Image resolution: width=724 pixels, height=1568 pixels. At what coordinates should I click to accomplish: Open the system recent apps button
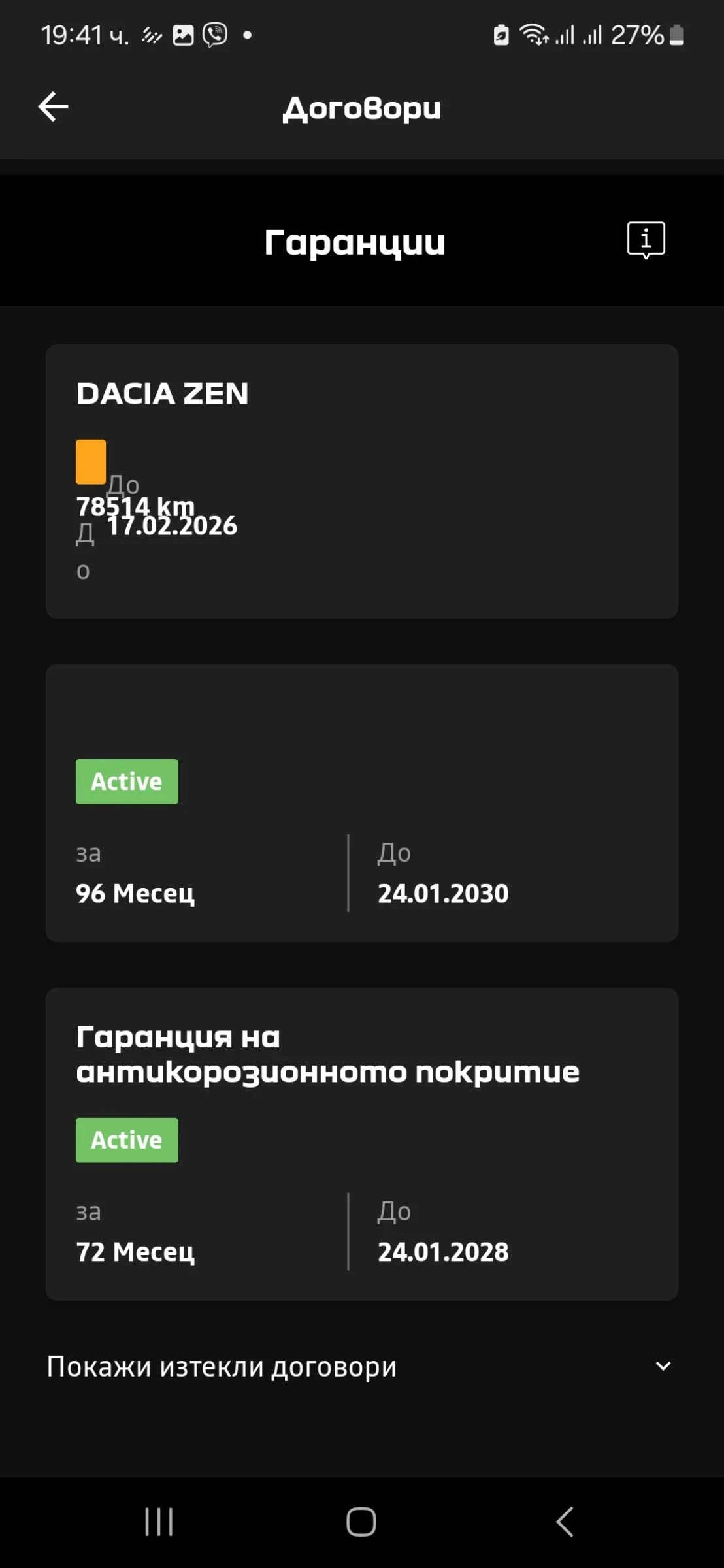point(159,1522)
